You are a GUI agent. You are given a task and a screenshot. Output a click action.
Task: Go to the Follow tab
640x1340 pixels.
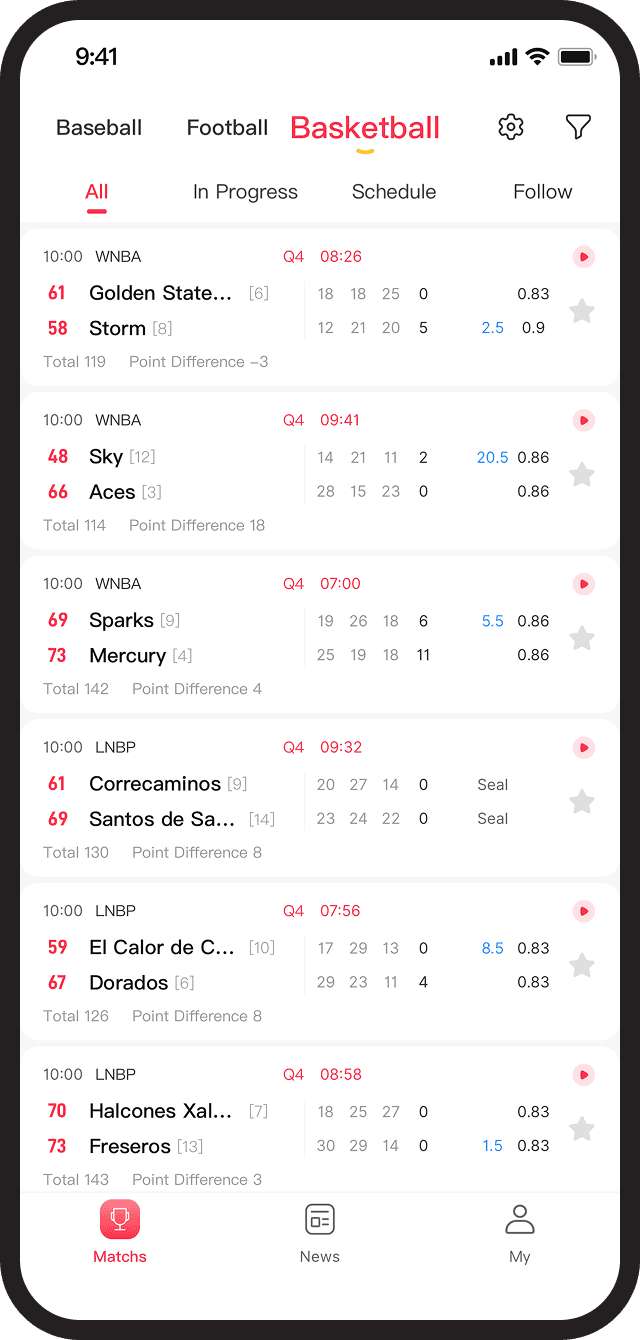point(542,192)
